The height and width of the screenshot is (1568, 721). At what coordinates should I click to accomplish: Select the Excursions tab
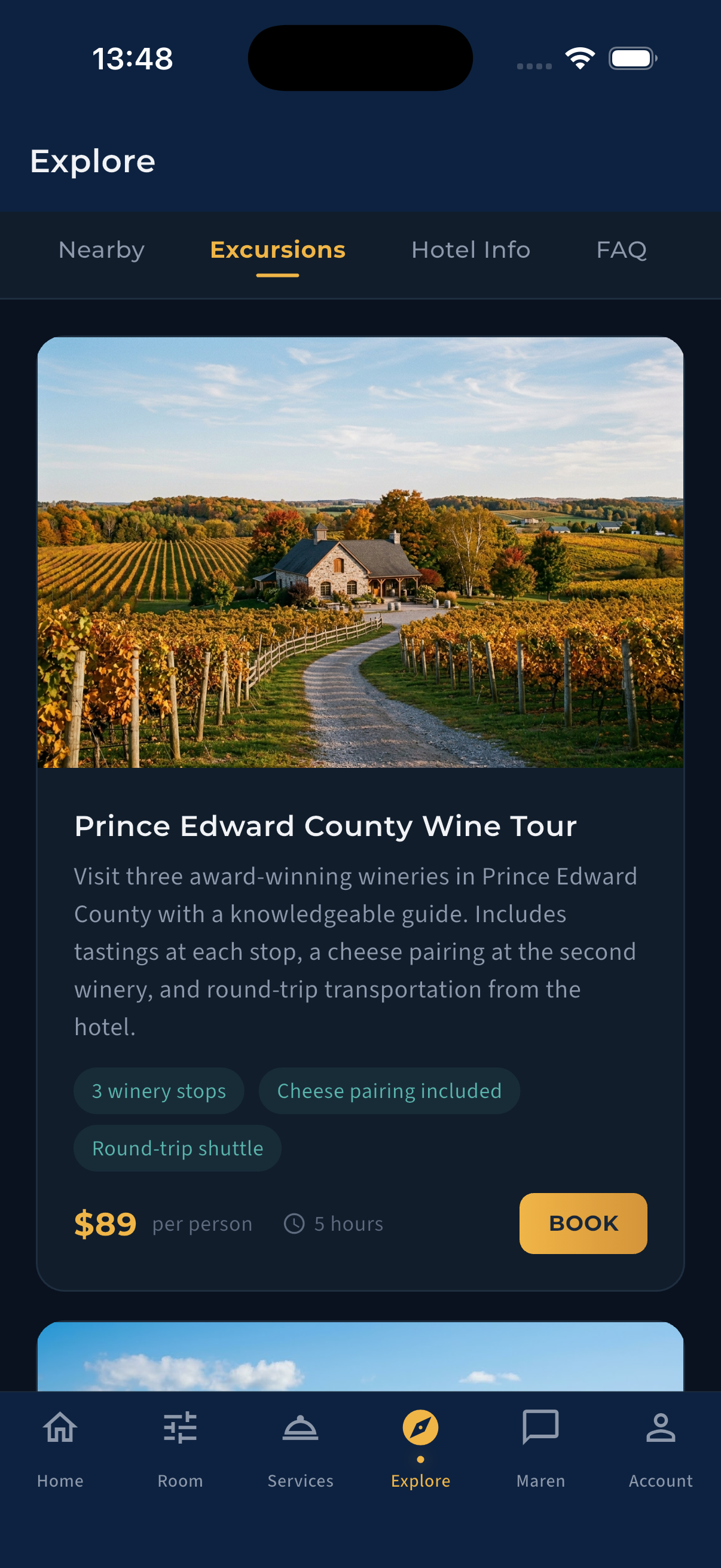pyautogui.click(x=277, y=249)
